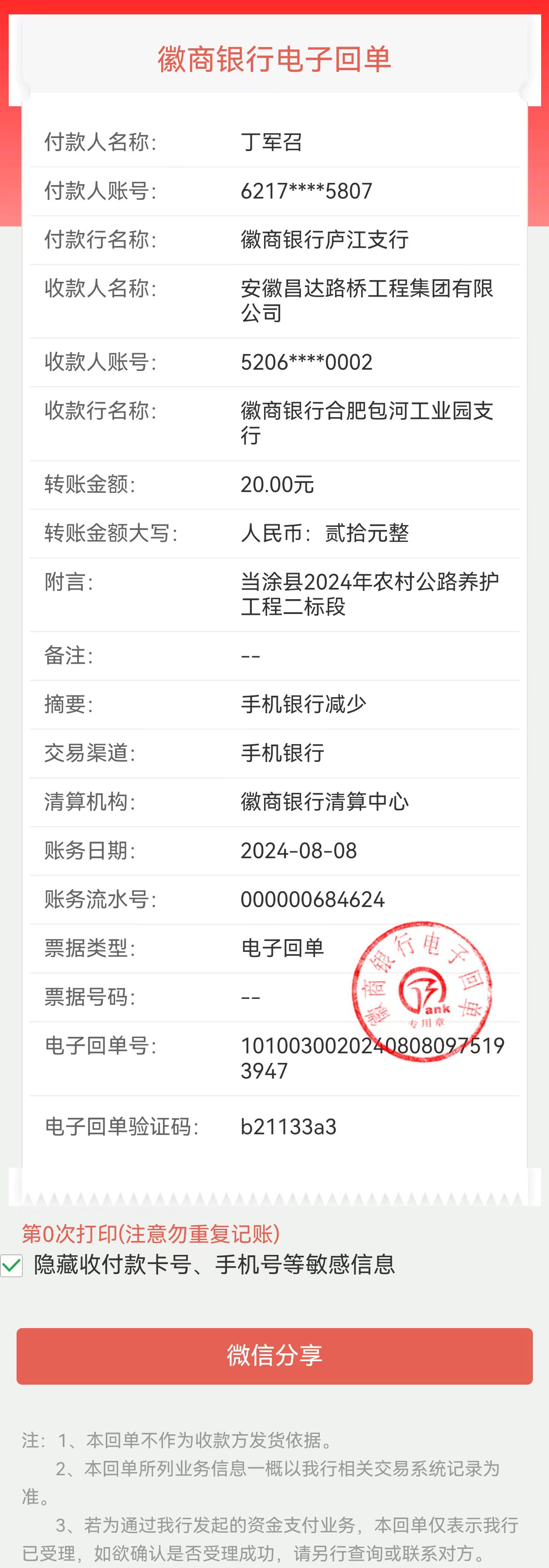The width and height of the screenshot is (549, 1568).
Task: Share receipt via 微信分享 button
Action: click(x=274, y=1356)
